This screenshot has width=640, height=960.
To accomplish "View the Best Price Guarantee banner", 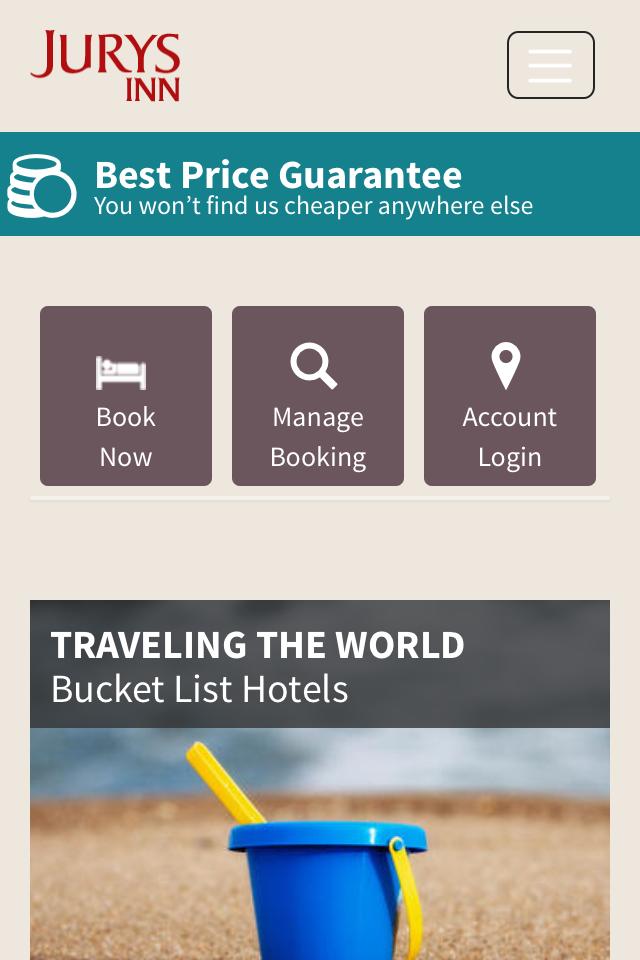I will pos(320,185).
